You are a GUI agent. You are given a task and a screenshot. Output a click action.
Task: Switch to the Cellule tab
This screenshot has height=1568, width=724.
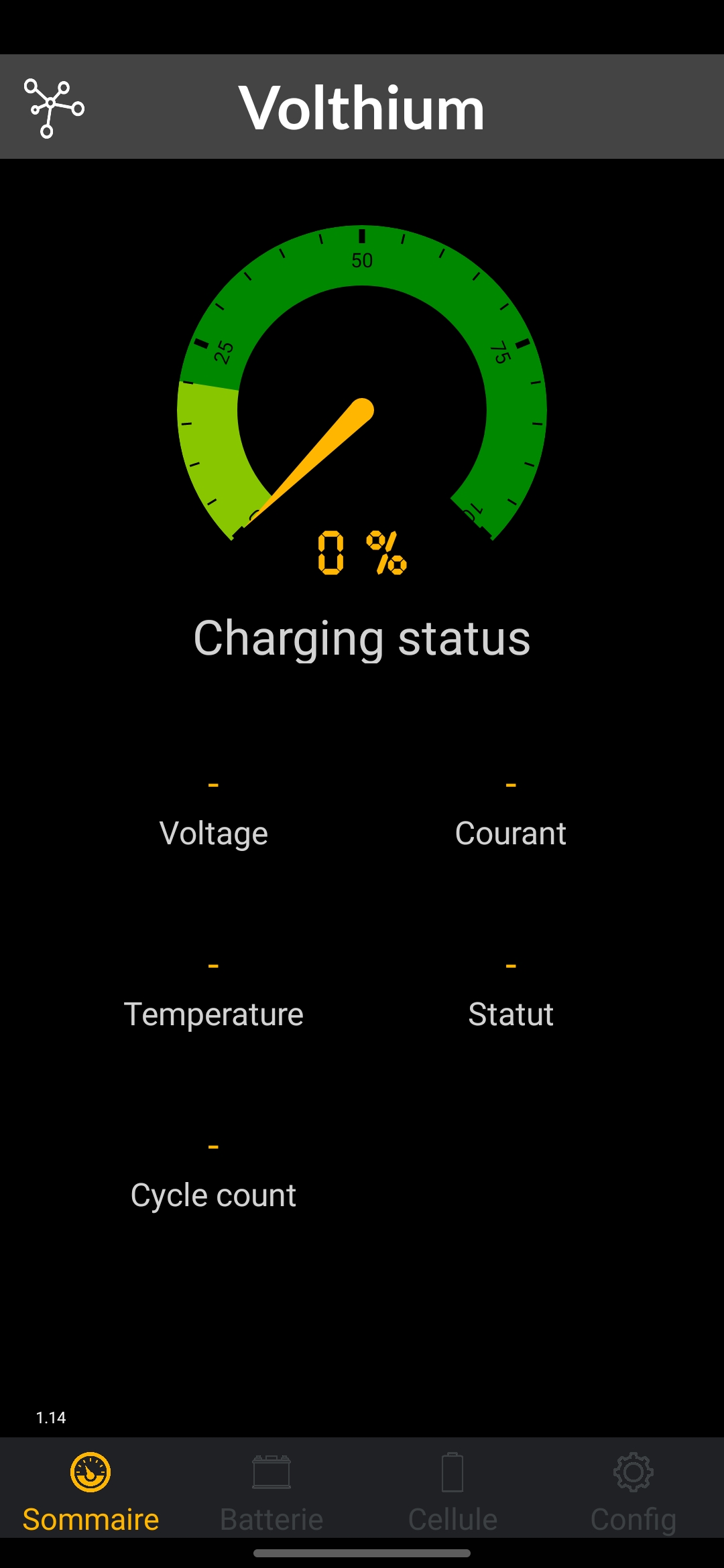452,1489
